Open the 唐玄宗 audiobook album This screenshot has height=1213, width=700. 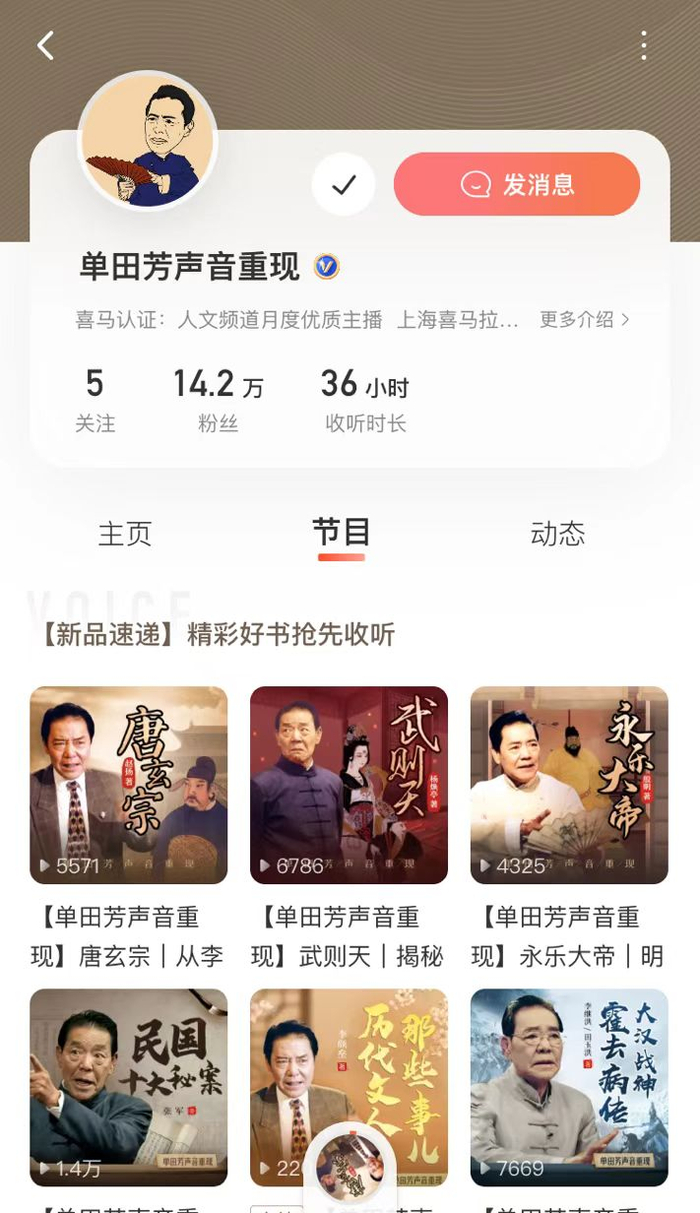pos(129,785)
